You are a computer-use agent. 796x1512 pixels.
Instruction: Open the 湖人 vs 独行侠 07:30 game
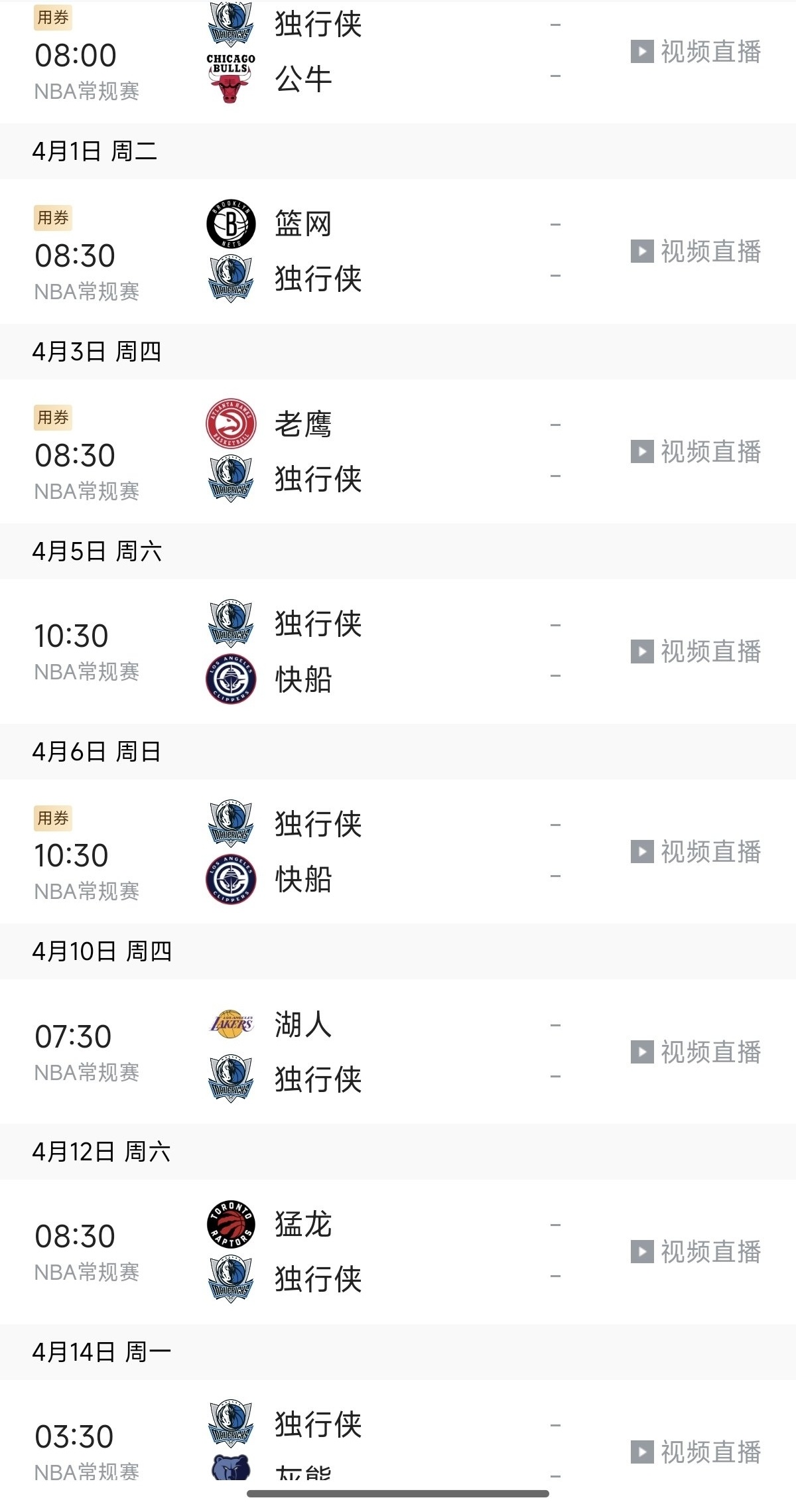coord(398,1052)
